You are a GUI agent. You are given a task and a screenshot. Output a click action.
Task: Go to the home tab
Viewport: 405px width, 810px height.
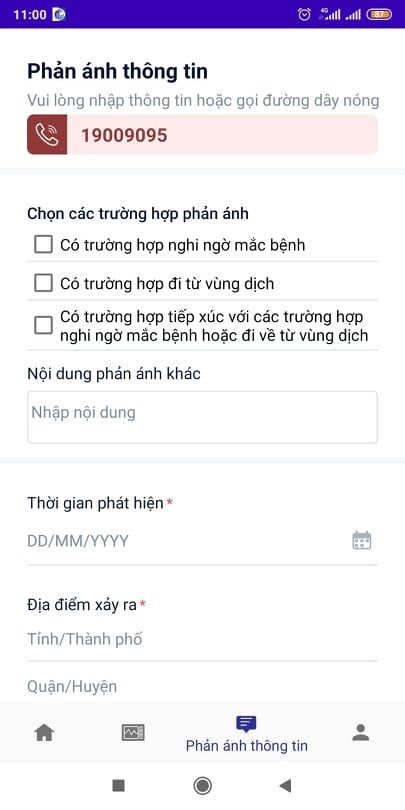pos(44,733)
